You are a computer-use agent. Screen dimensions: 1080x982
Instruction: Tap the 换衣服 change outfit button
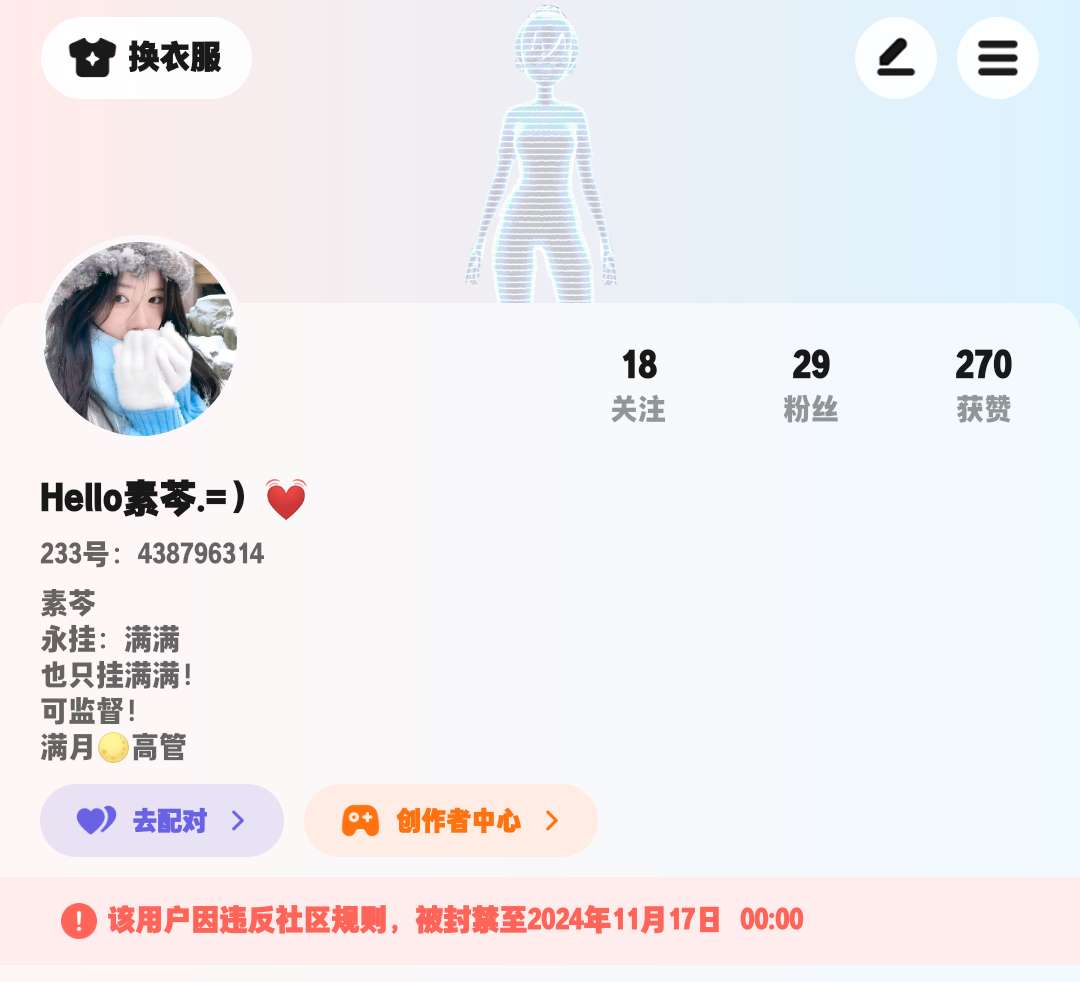tap(146, 58)
